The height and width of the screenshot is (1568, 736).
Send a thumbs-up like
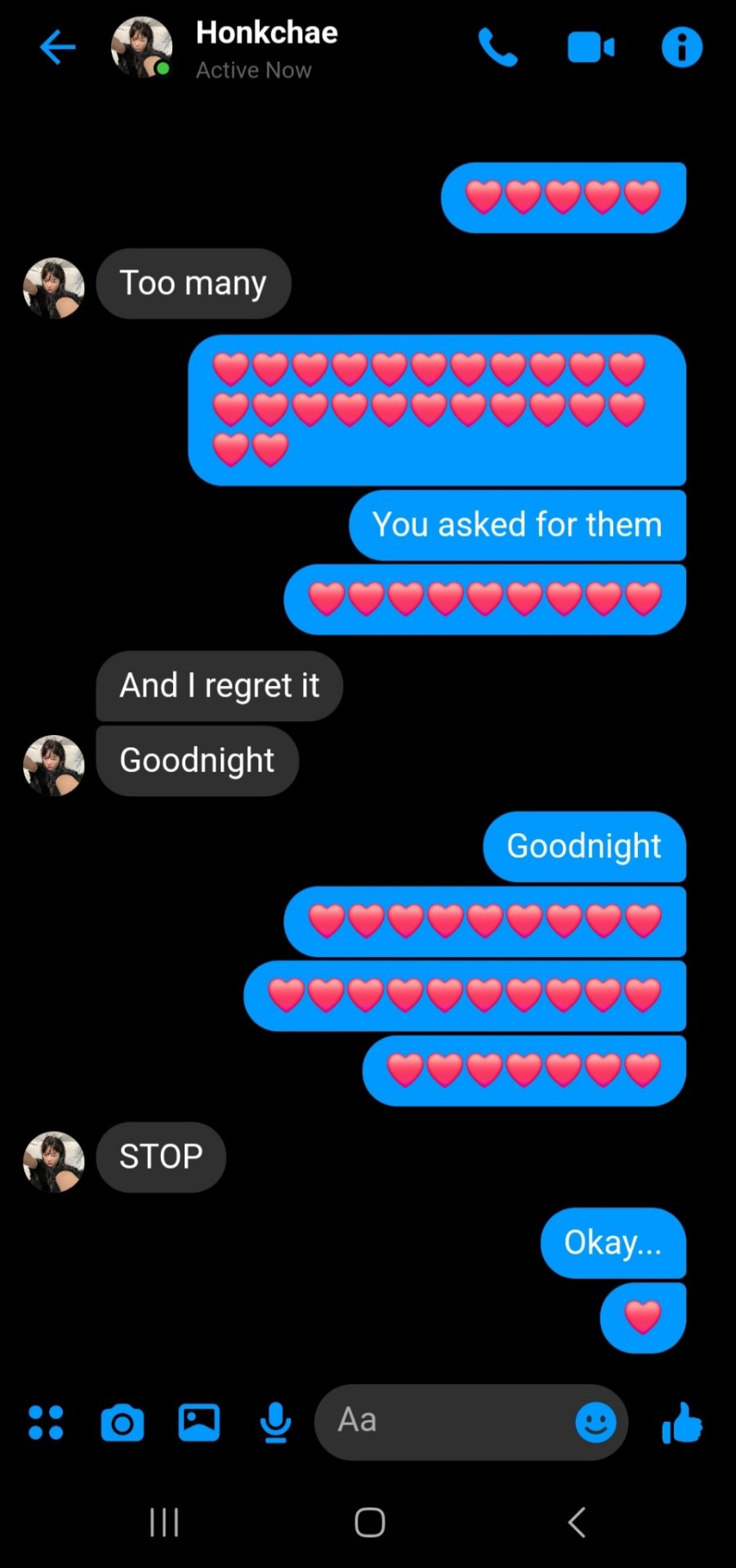click(x=681, y=1422)
